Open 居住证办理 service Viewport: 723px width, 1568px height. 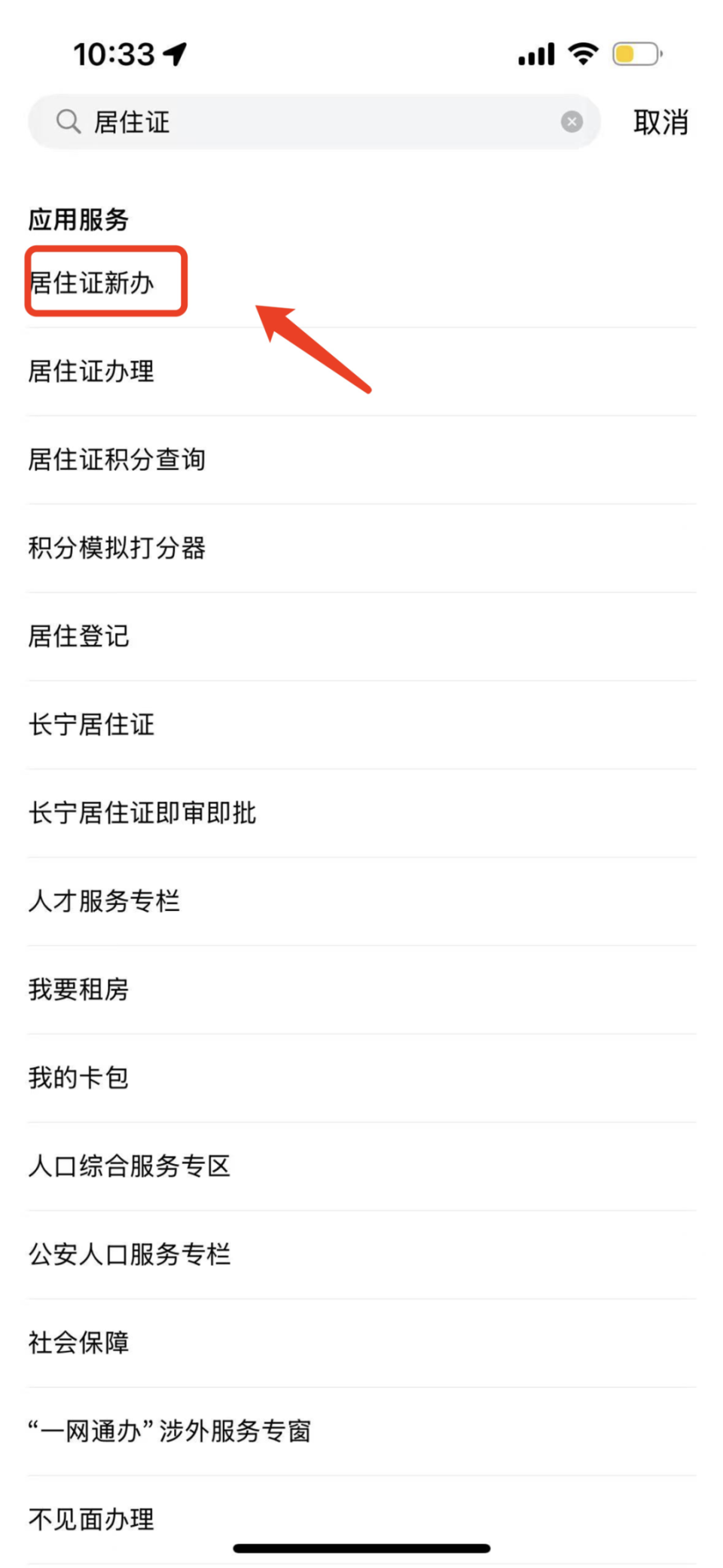[x=92, y=371]
